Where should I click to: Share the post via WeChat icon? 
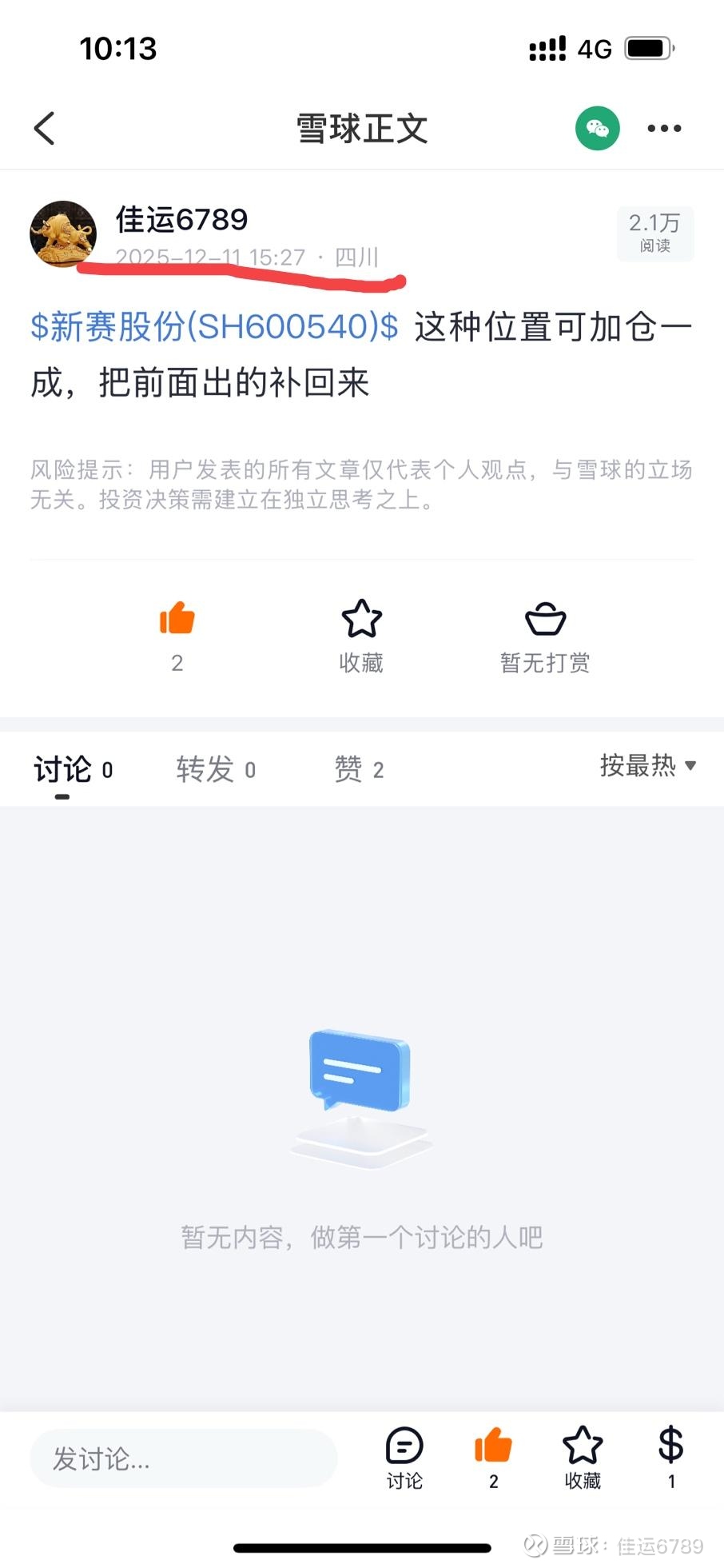tap(596, 128)
